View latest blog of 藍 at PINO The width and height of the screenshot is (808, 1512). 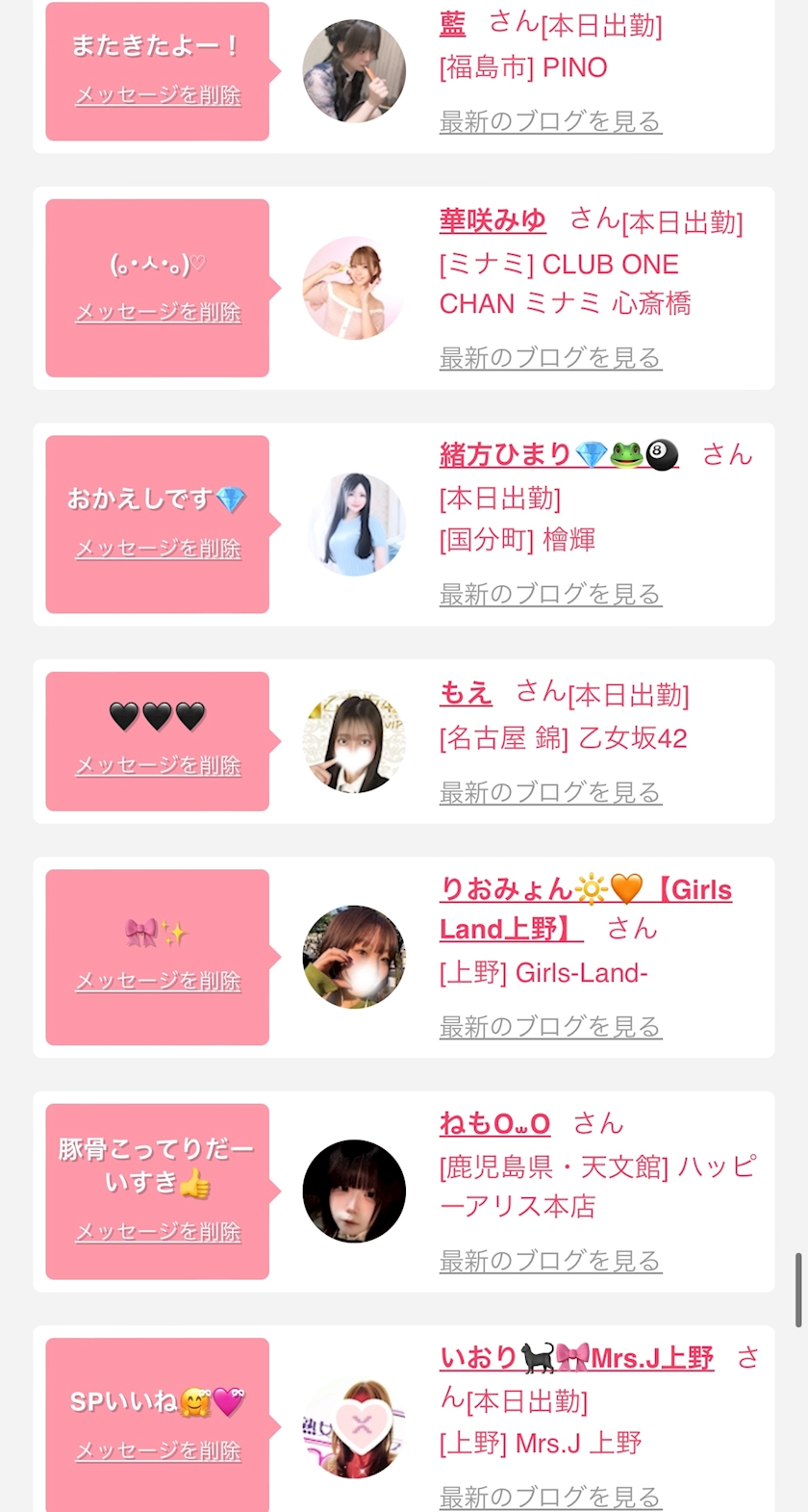550,122
